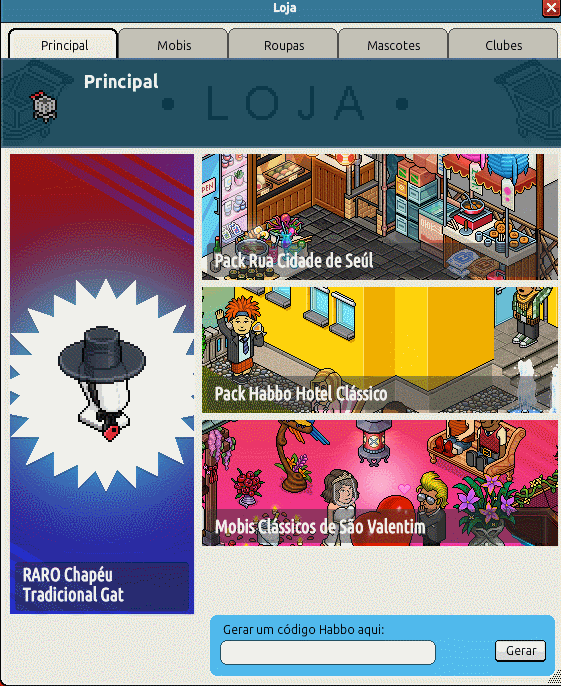This screenshot has height=686, width=561.
Task: Open the Roupas tab
Action: coord(284,44)
